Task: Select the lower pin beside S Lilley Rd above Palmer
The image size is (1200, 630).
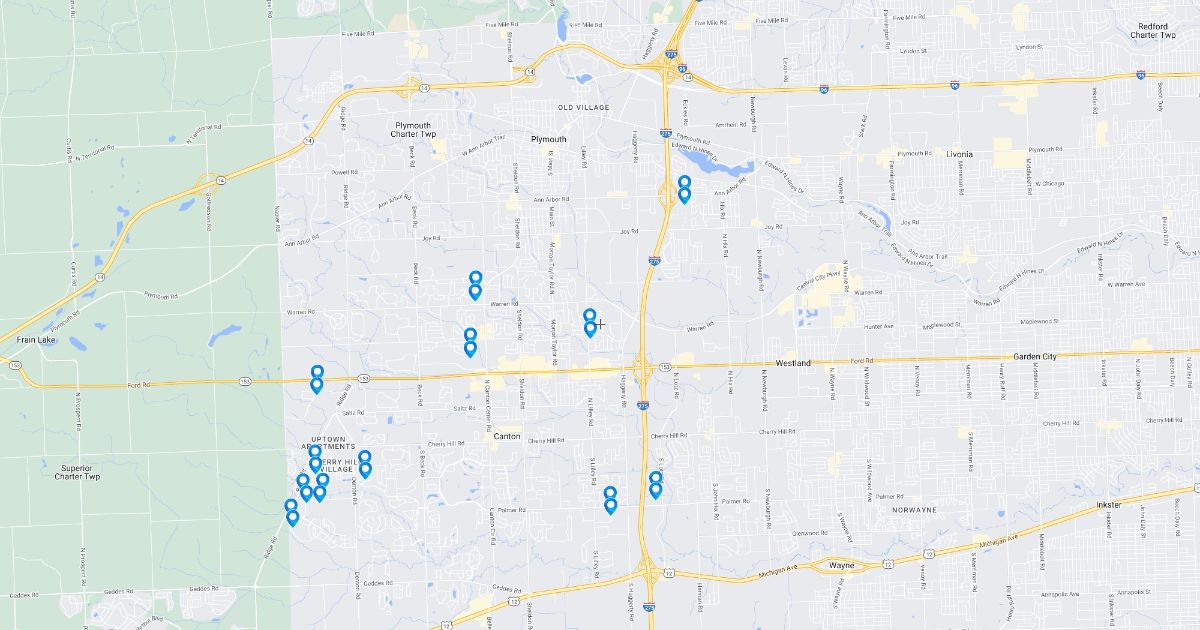Action: 610,505
